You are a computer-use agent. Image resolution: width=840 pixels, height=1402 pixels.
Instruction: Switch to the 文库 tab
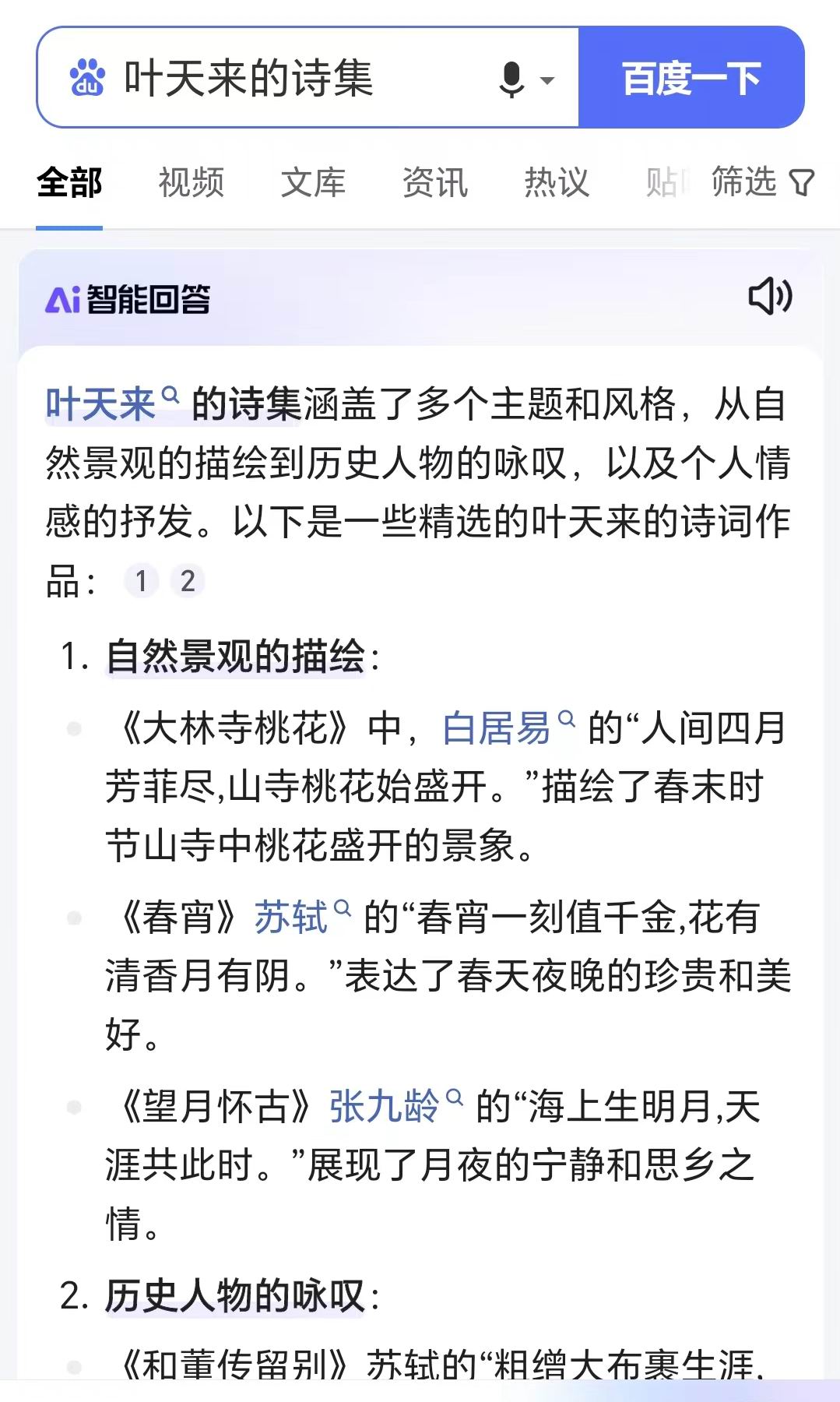tap(313, 183)
